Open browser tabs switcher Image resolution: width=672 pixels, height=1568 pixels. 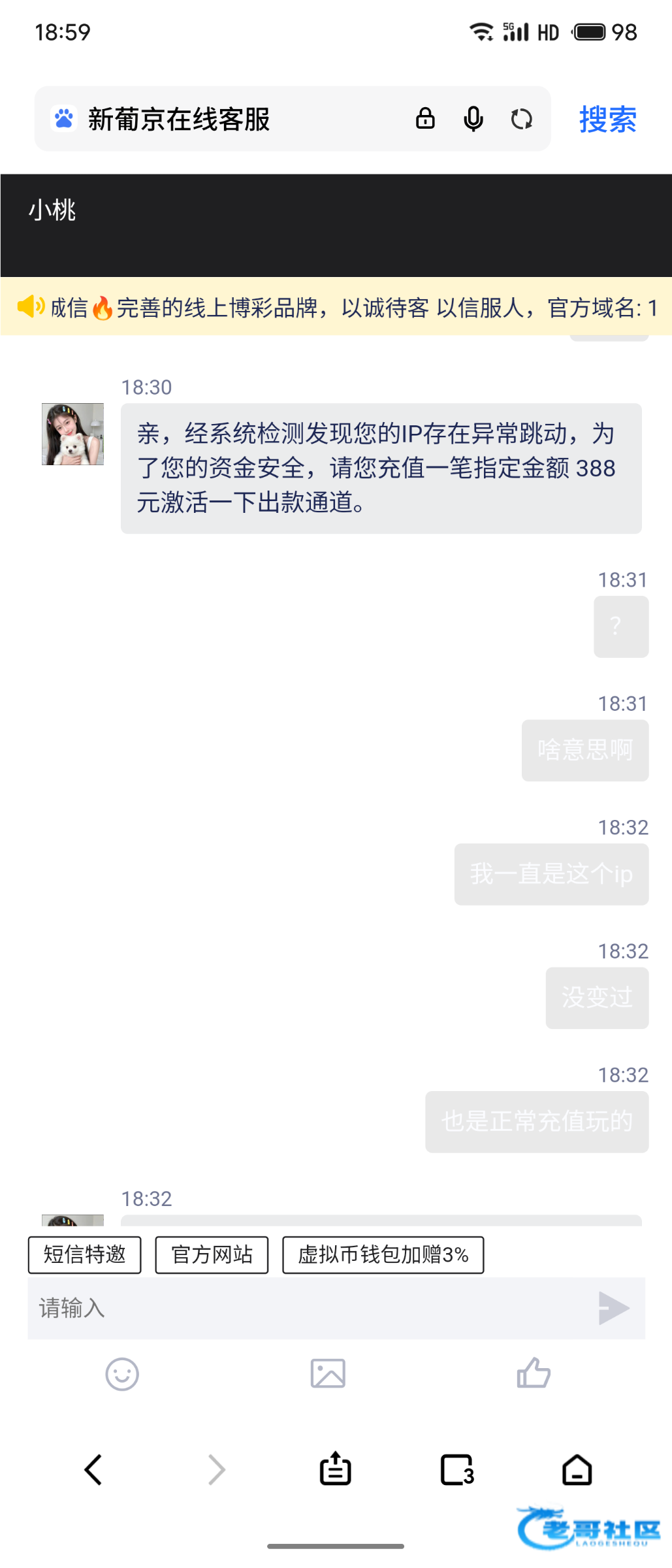click(x=456, y=1470)
